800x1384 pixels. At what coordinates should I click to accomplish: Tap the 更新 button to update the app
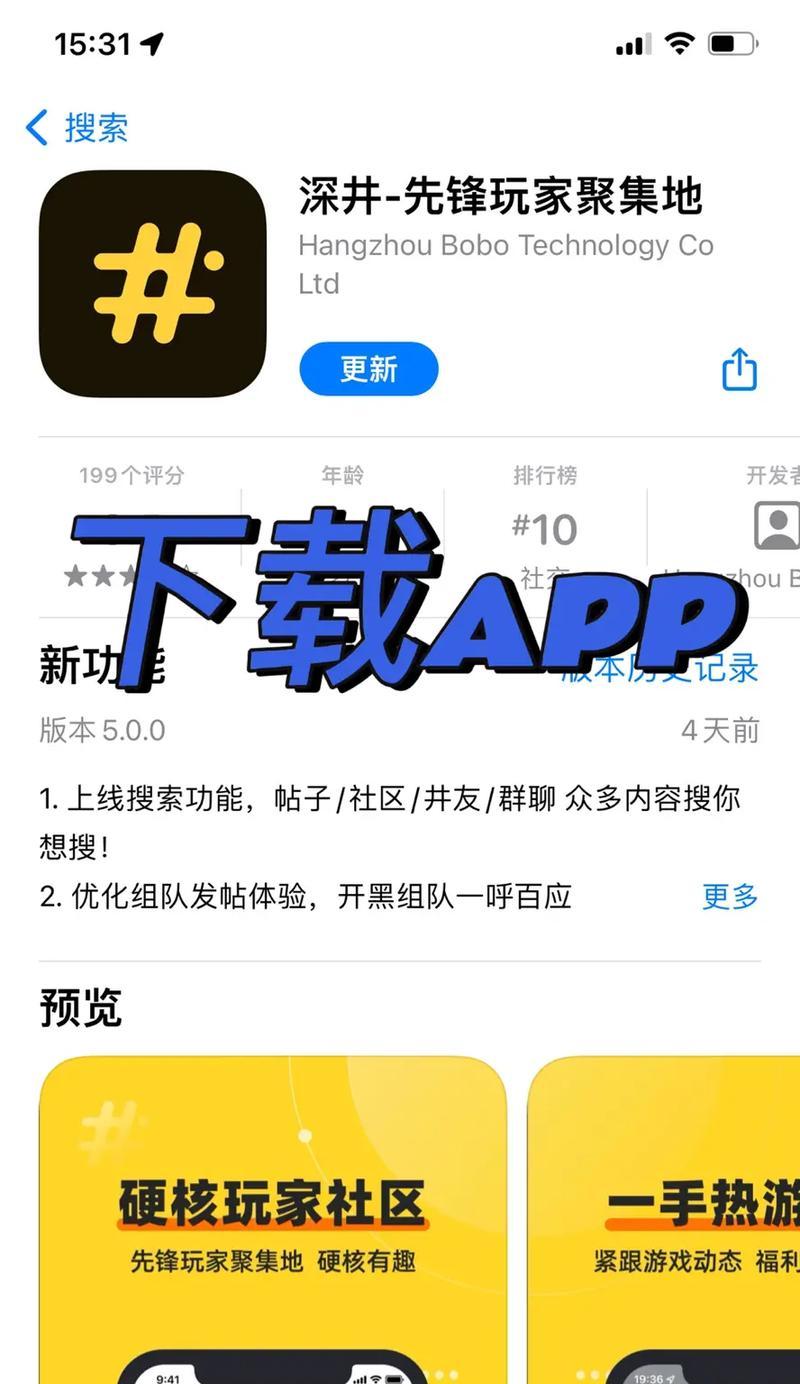(x=368, y=369)
